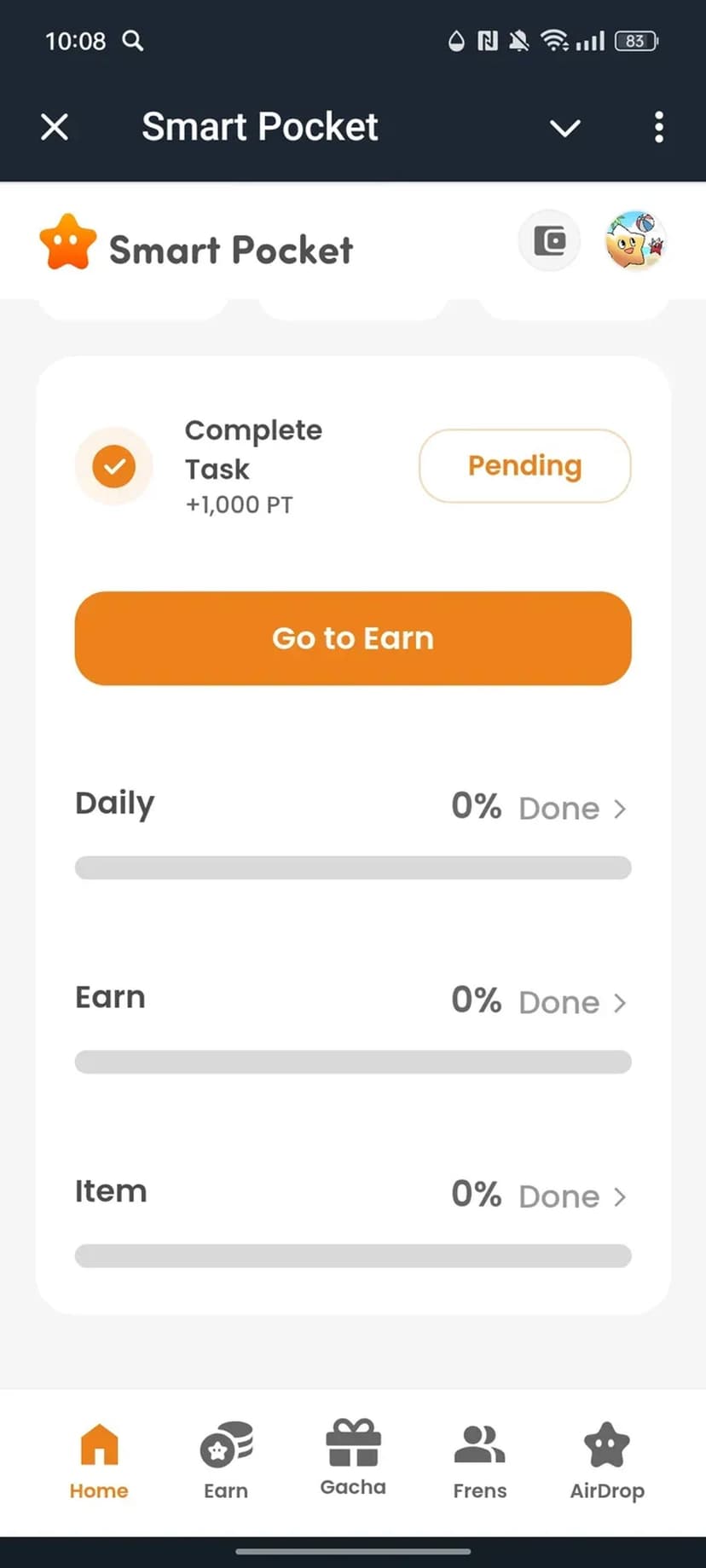Switch to the Home tab

coord(99,1461)
